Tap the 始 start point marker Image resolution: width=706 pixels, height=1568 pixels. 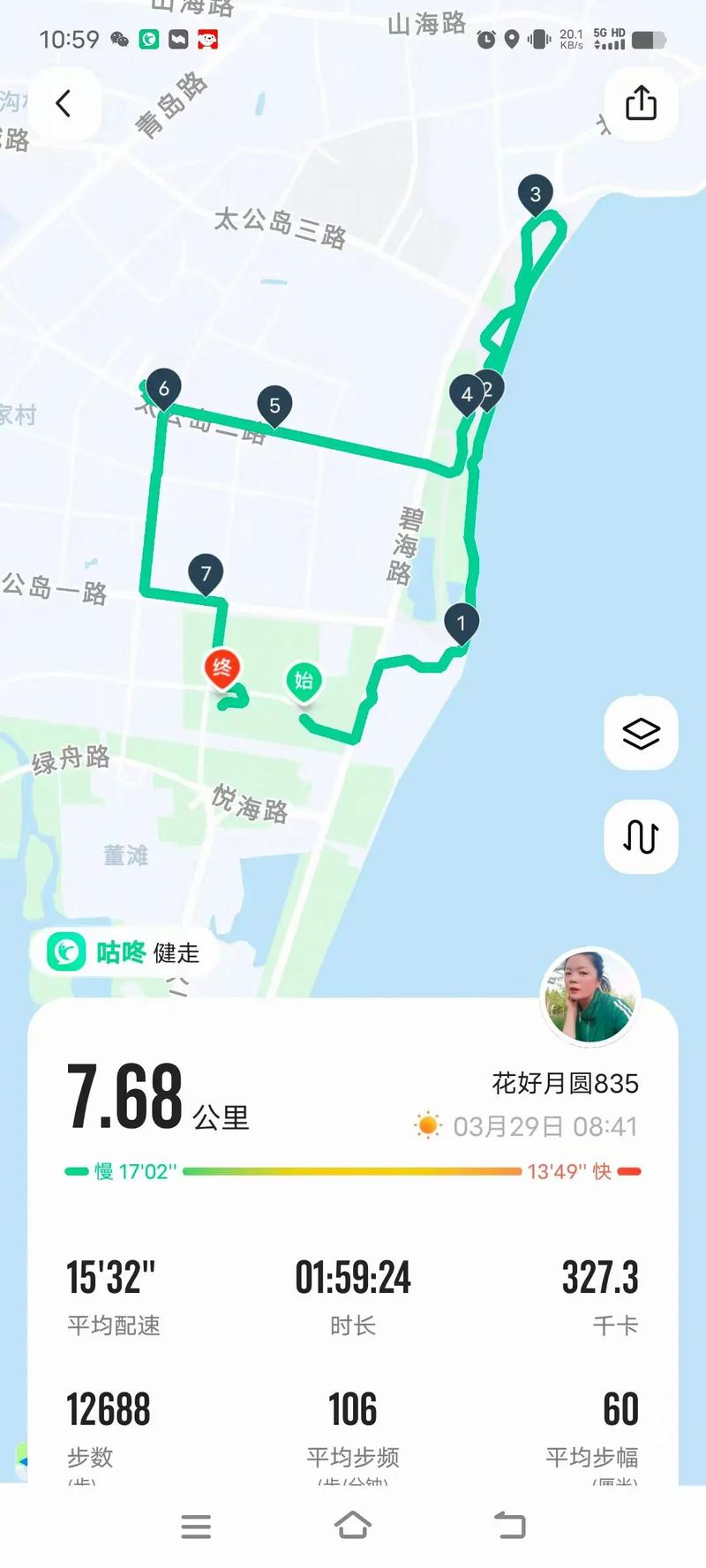[304, 681]
